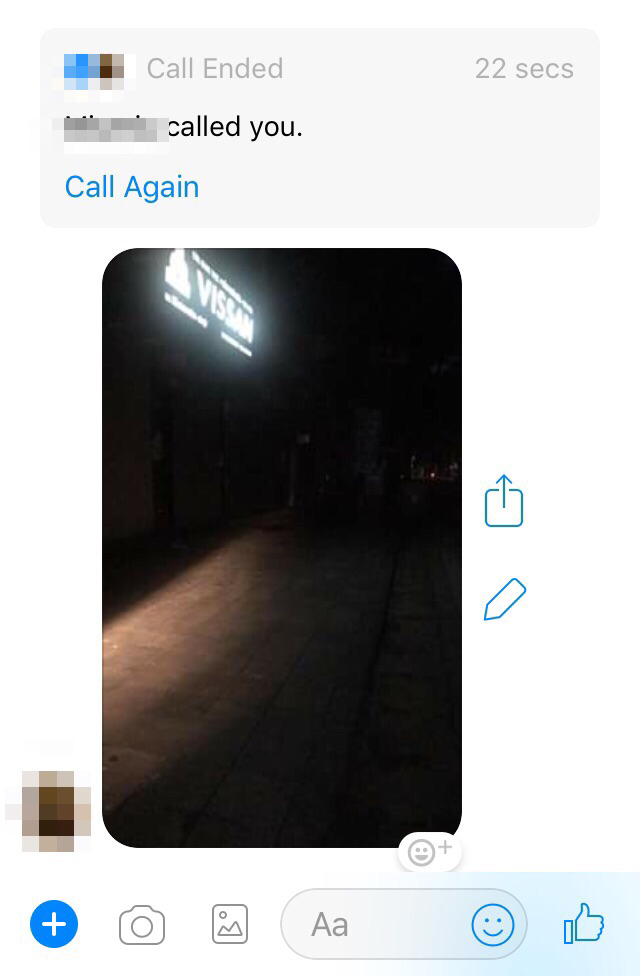Open the camera to take a photo
Screen dimensions: 640x976
(142, 925)
